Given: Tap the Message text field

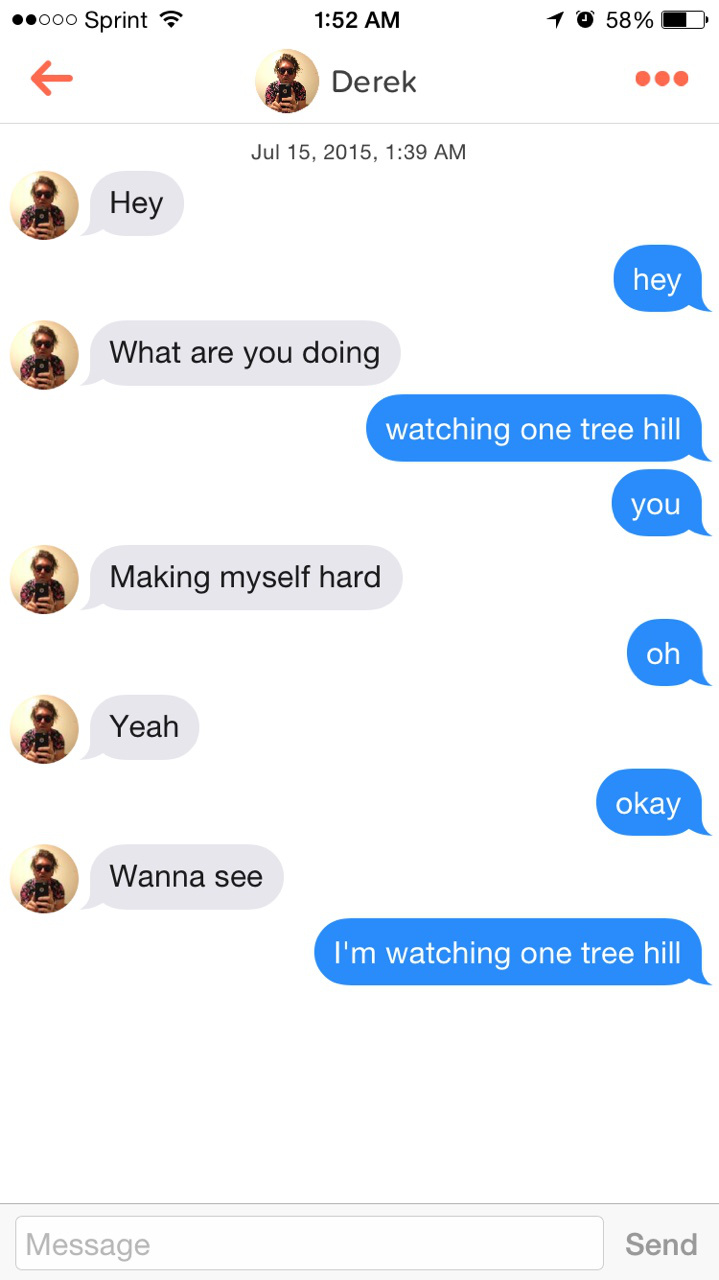Looking at the screenshot, I should click(x=310, y=1243).
